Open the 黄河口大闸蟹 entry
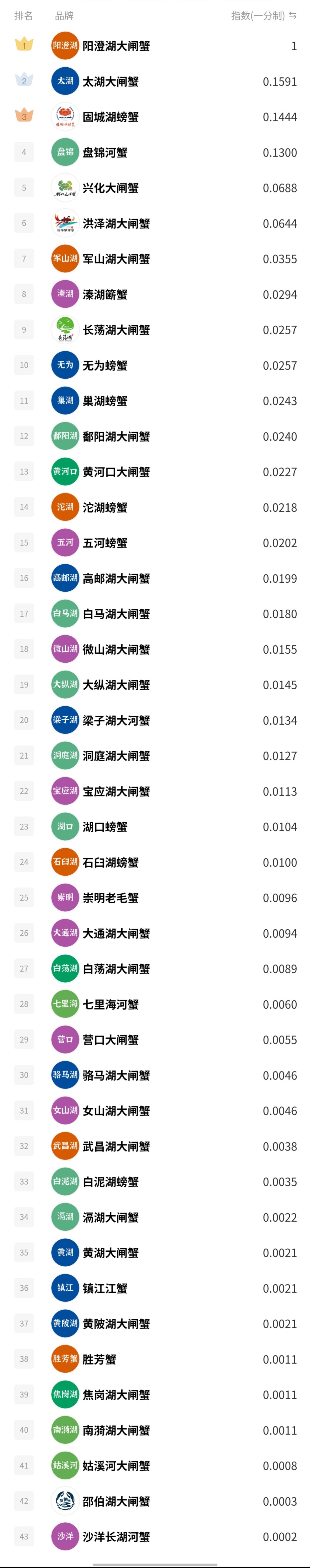Viewport: 310px width, 1568px height. click(116, 472)
